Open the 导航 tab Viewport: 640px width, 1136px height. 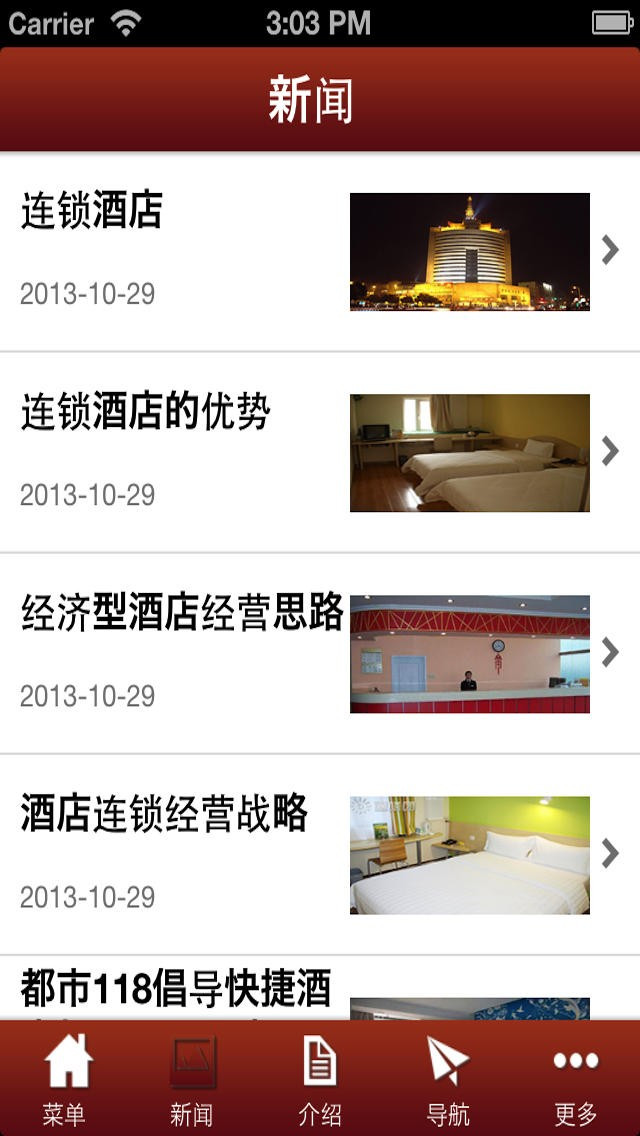click(x=448, y=1080)
